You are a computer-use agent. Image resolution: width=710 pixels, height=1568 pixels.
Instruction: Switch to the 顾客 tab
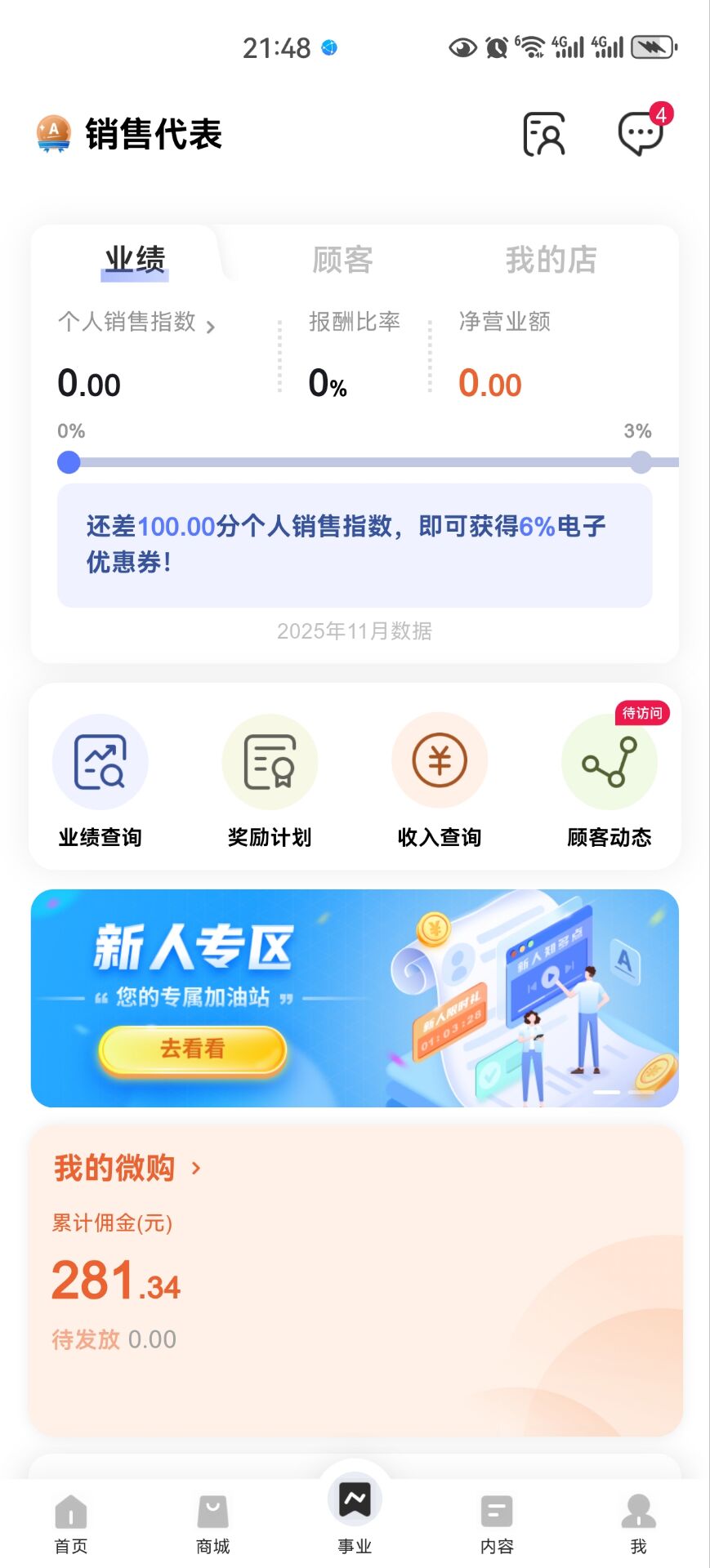pyautogui.click(x=342, y=260)
